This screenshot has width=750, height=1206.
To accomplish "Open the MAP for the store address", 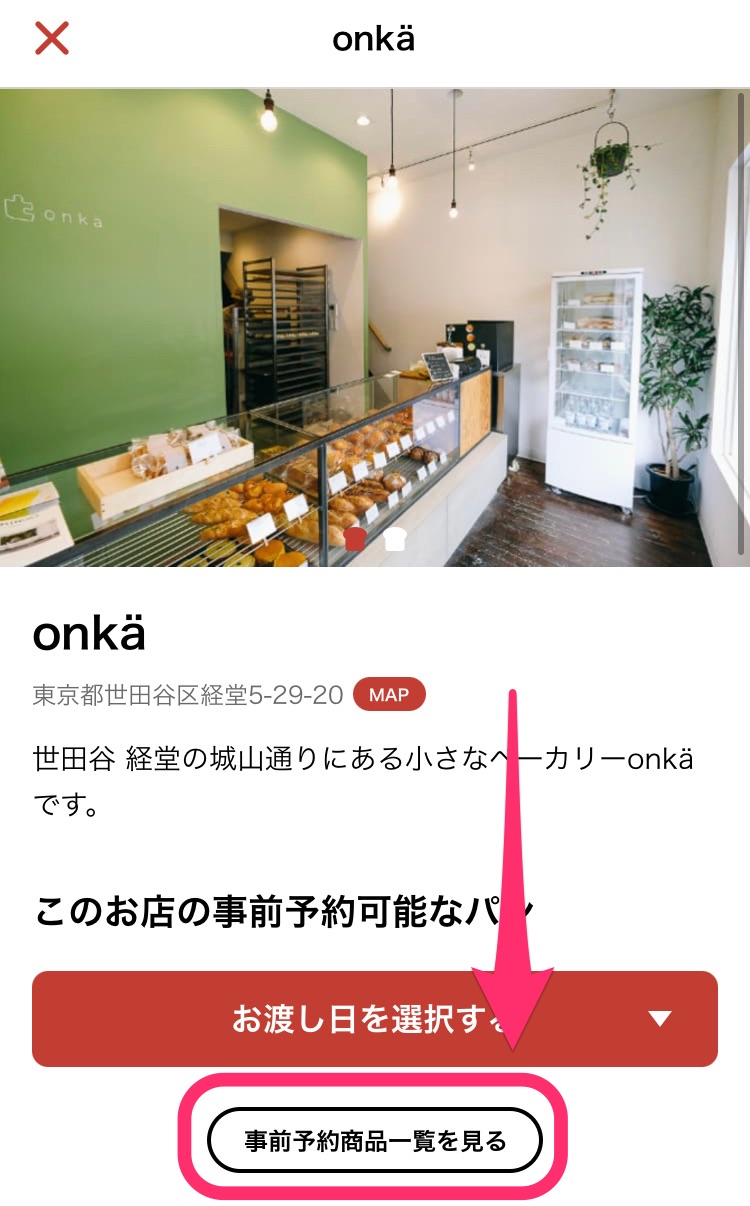I will point(389,694).
